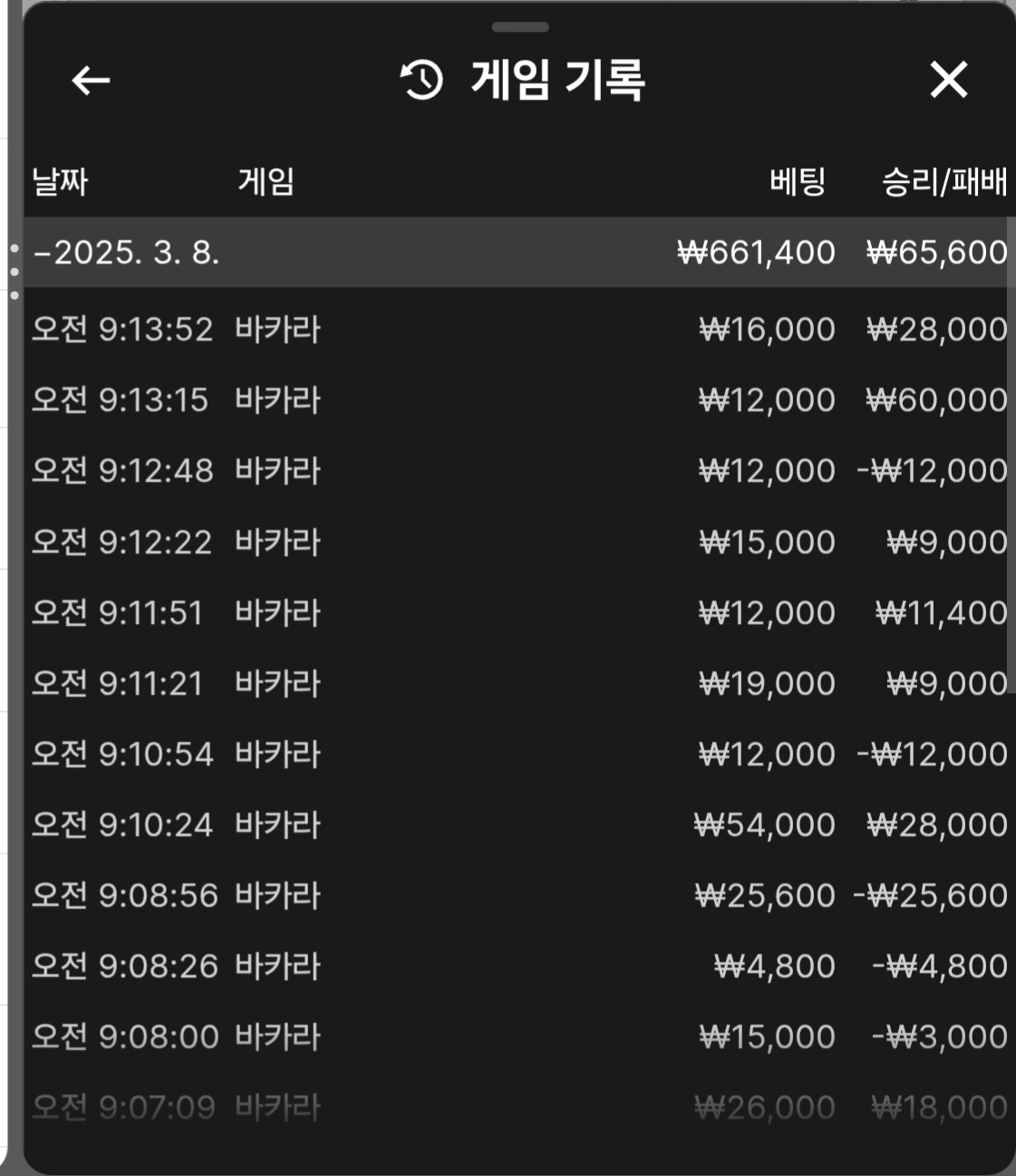This screenshot has width=1016, height=1176.
Task: Collapse the 2025. 3. 8. date group
Action: (x=127, y=252)
